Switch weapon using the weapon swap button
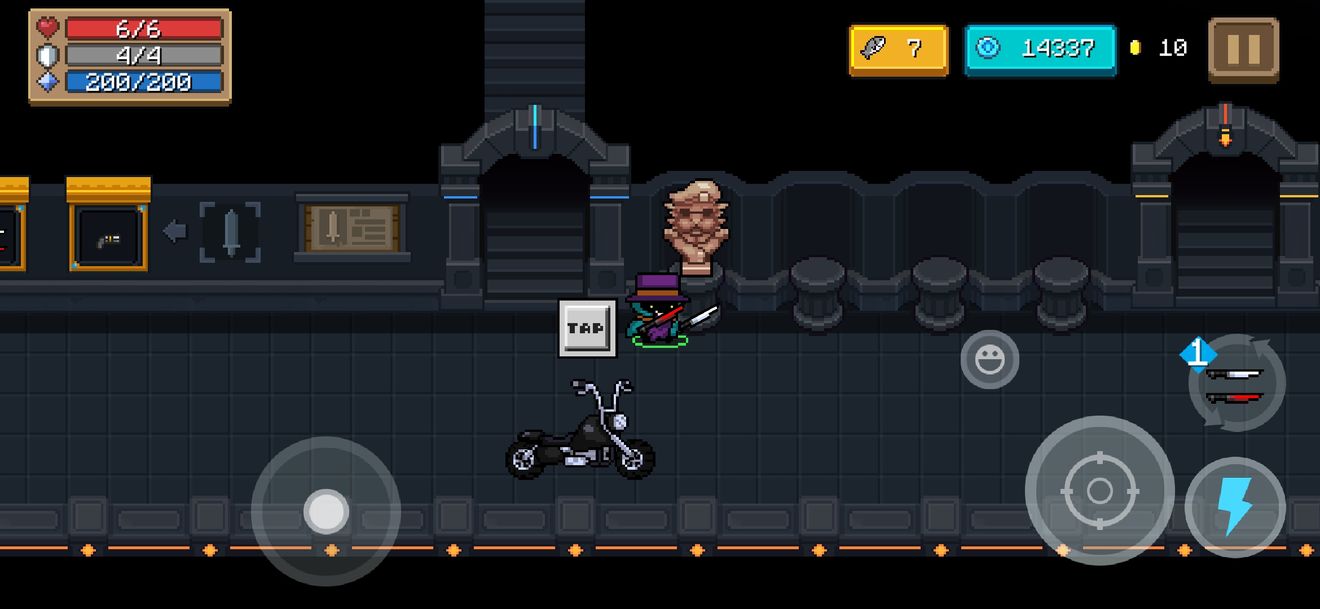 pyautogui.click(x=1236, y=383)
